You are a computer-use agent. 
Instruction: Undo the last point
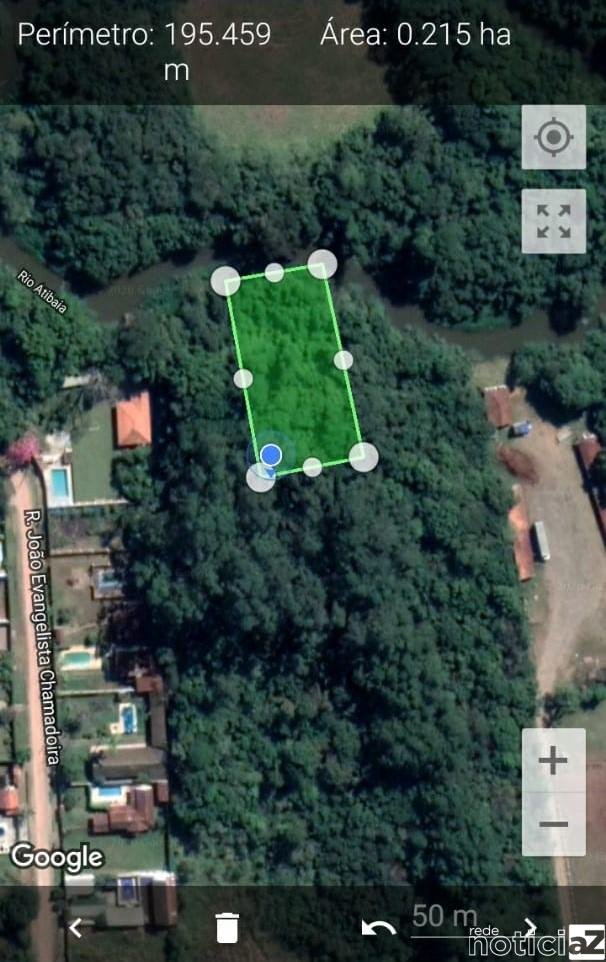pos(378,928)
